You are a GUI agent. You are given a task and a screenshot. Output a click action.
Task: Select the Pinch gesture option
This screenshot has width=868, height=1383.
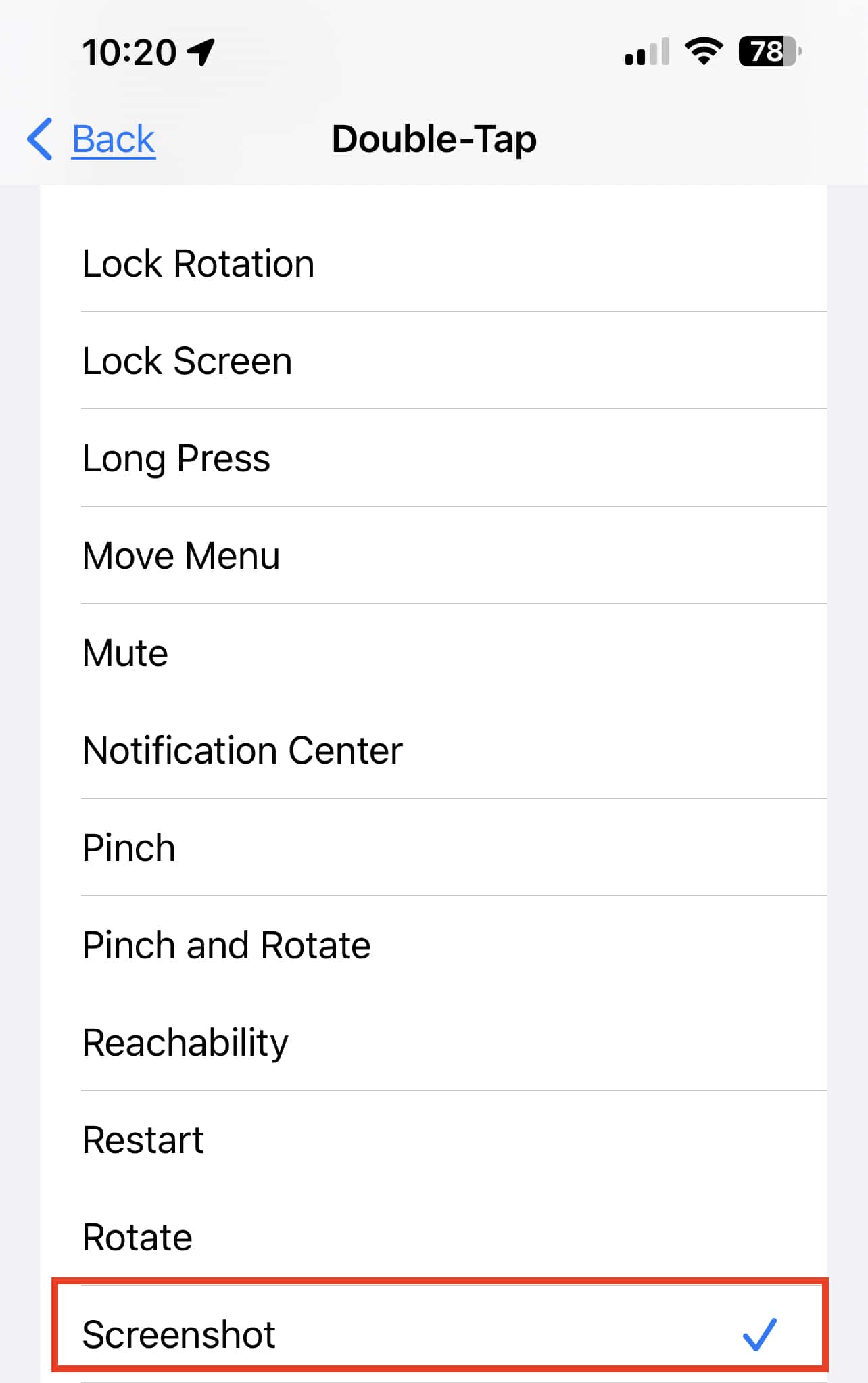point(129,847)
